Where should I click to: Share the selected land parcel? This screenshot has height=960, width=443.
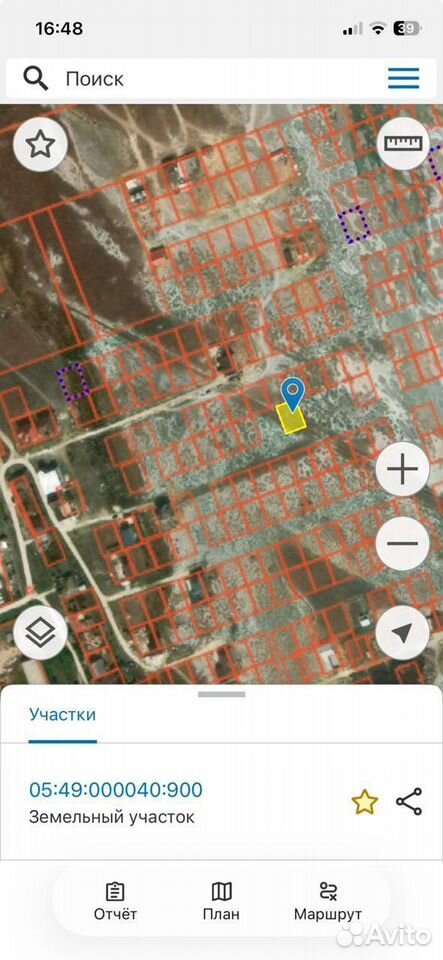pos(409,801)
